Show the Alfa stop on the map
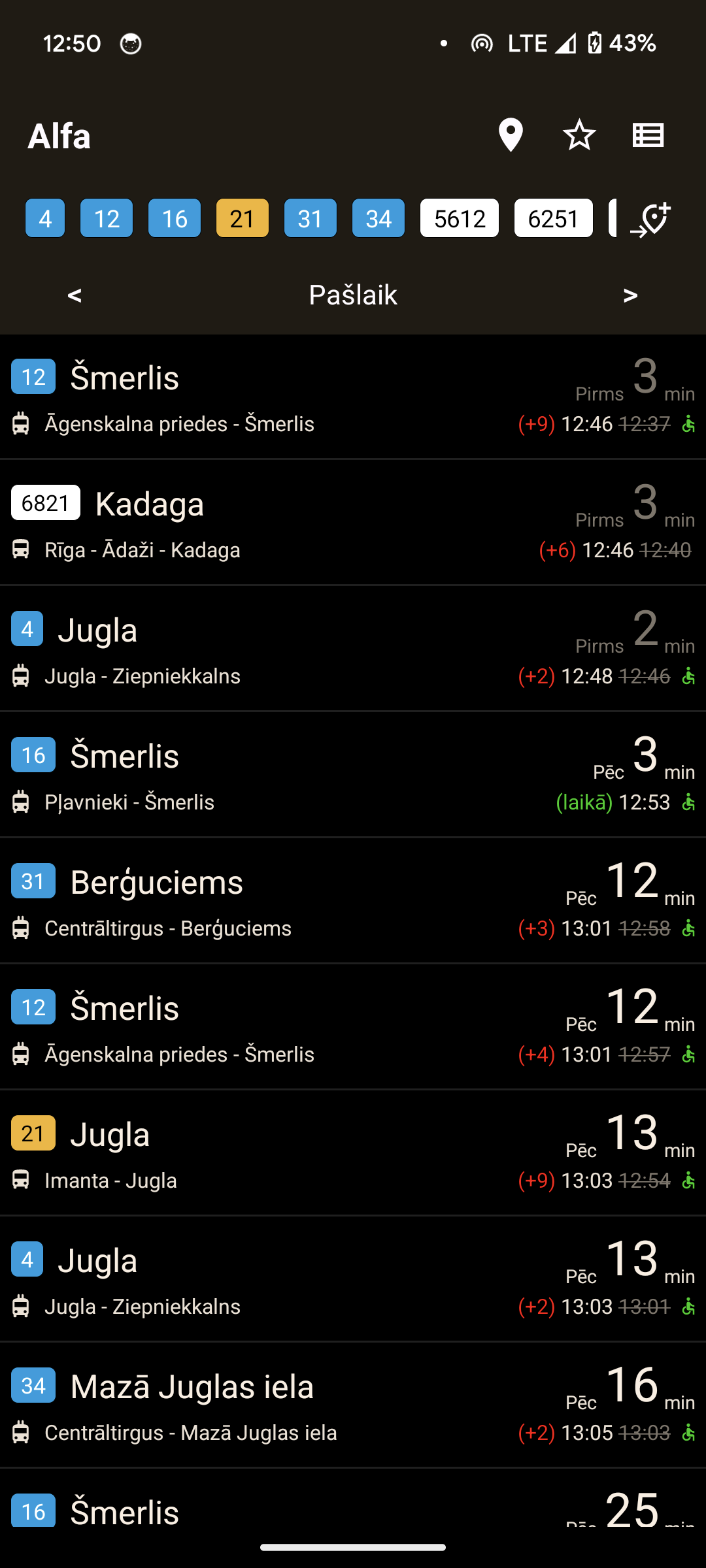706x1568 pixels. [x=510, y=135]
